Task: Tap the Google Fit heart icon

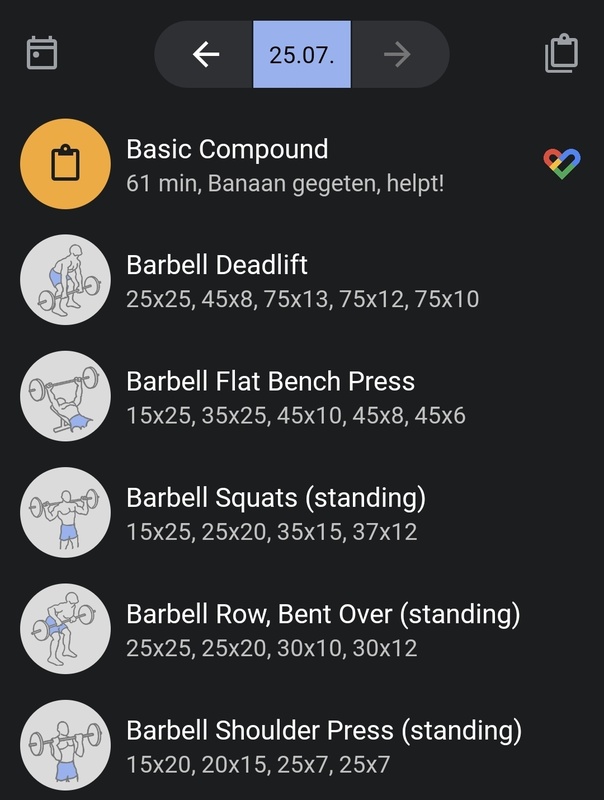Action: point(561,164)
